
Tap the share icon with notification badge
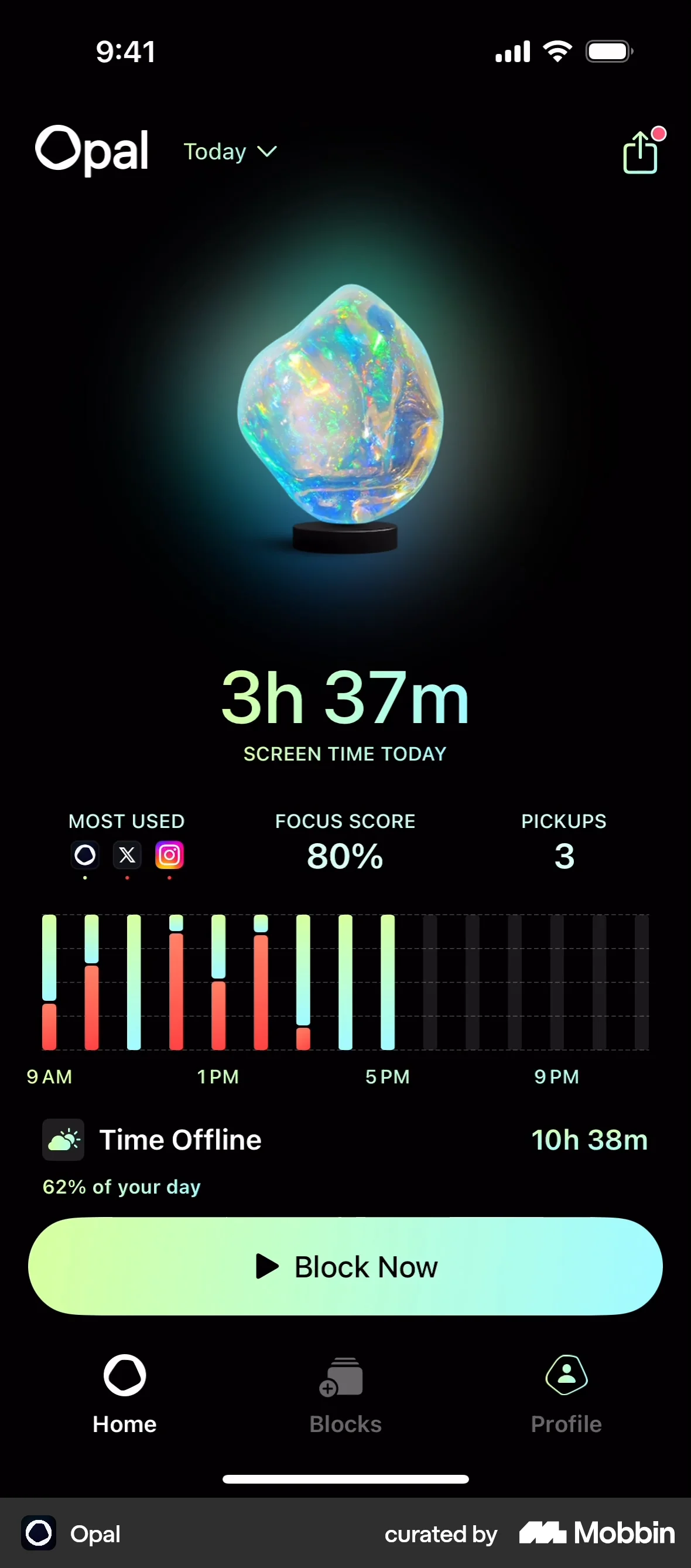641,152
